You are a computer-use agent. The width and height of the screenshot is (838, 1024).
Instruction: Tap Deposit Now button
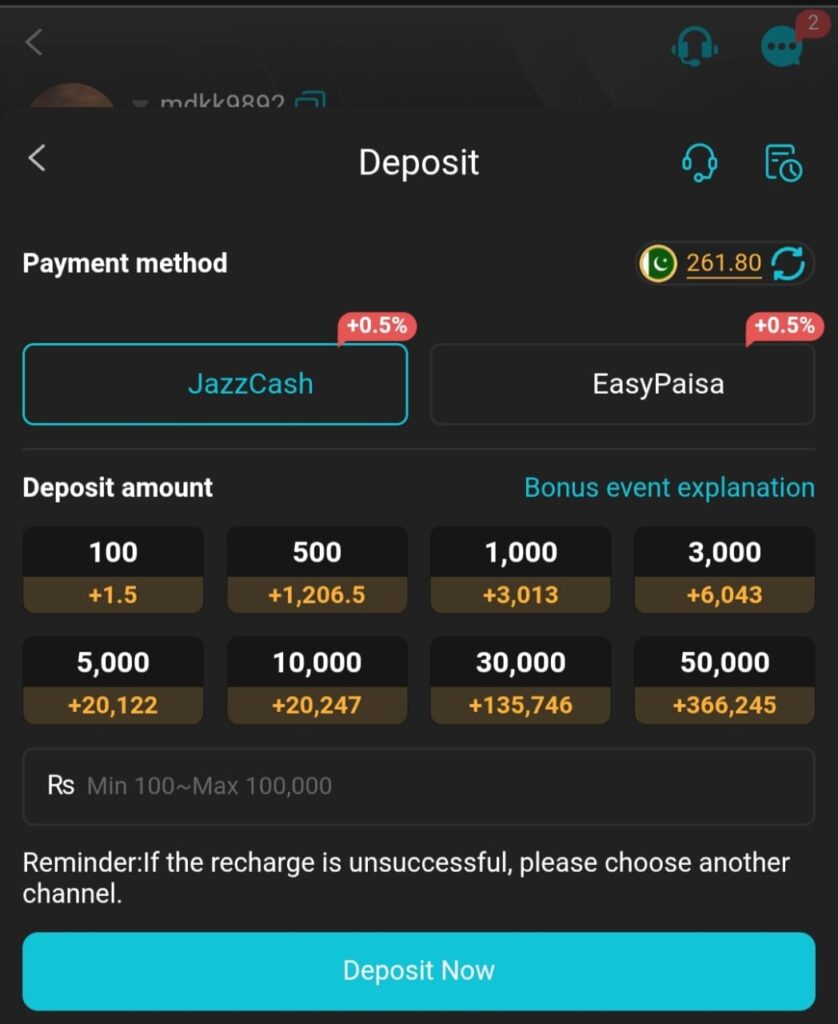[x=418, y=971]
